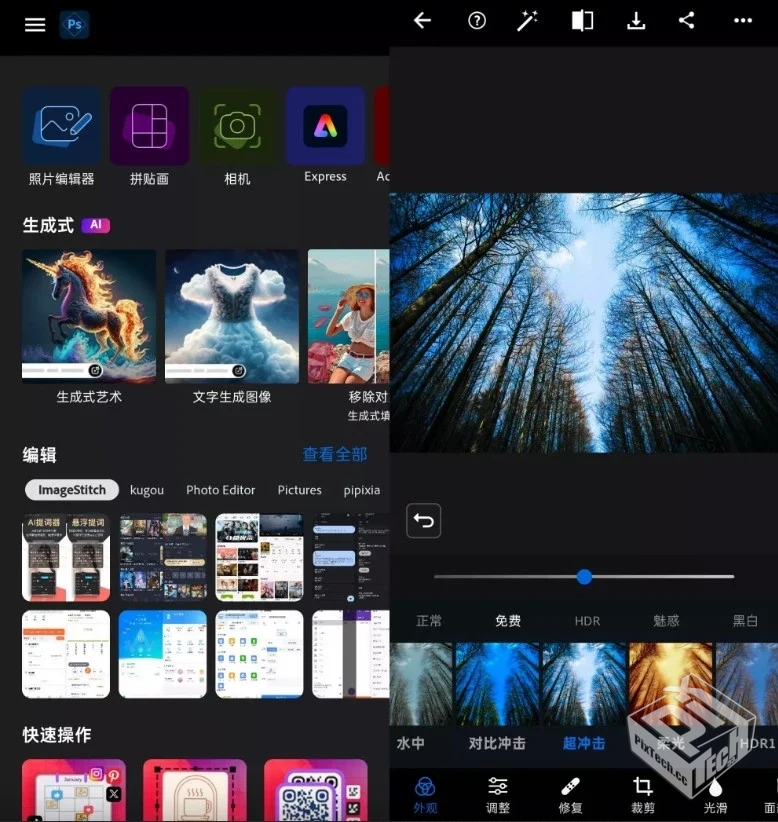Open the overflow menu with three dots
The width and height of the screenshot is (778, 822).
[x=743, y=20]
